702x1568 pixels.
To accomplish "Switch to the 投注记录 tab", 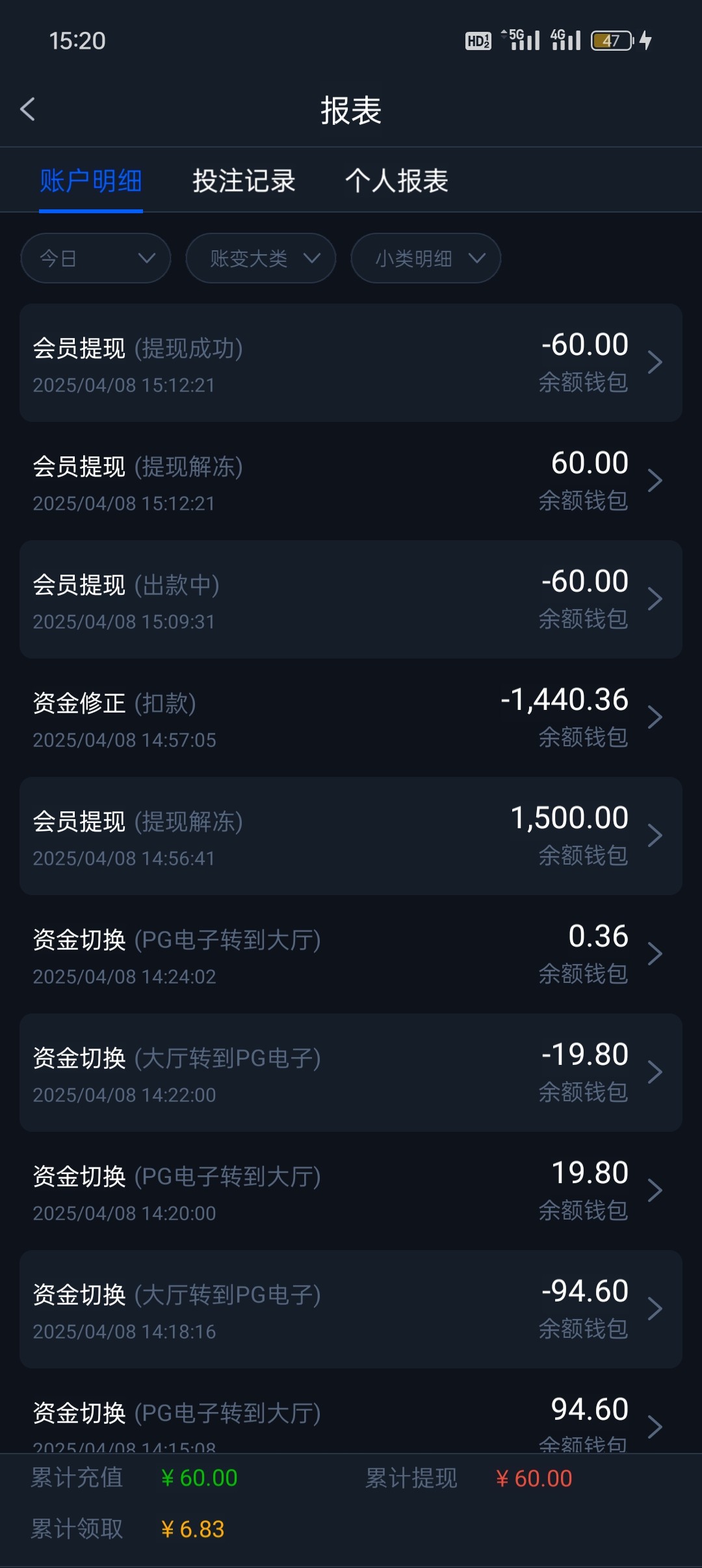I will (244, 181).
